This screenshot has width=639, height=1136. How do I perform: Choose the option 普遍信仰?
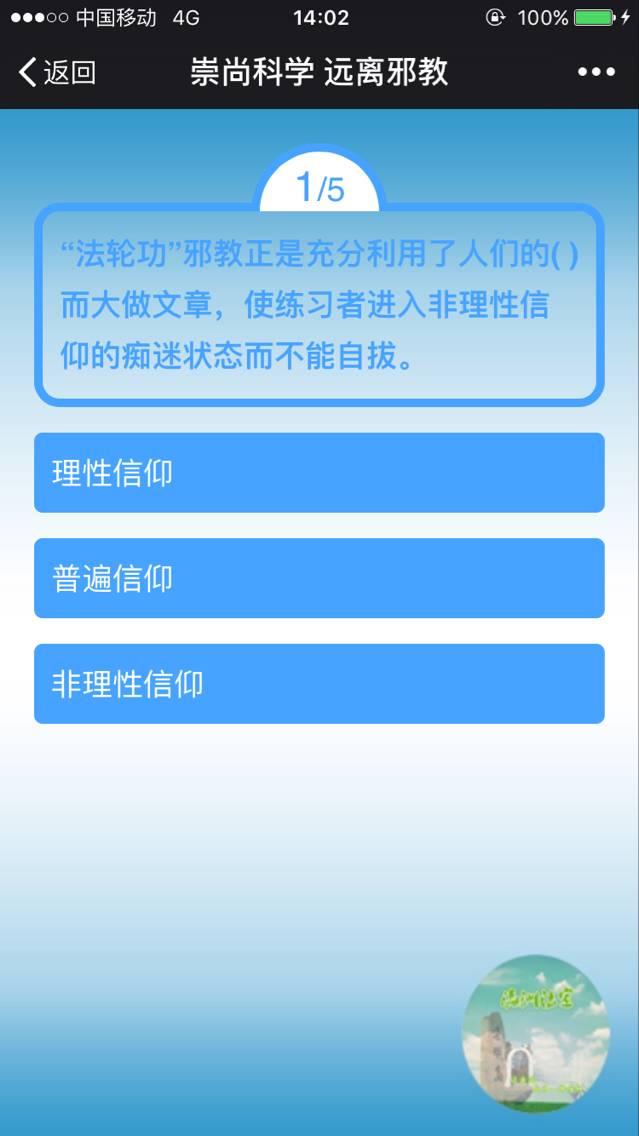coord(319,578)
